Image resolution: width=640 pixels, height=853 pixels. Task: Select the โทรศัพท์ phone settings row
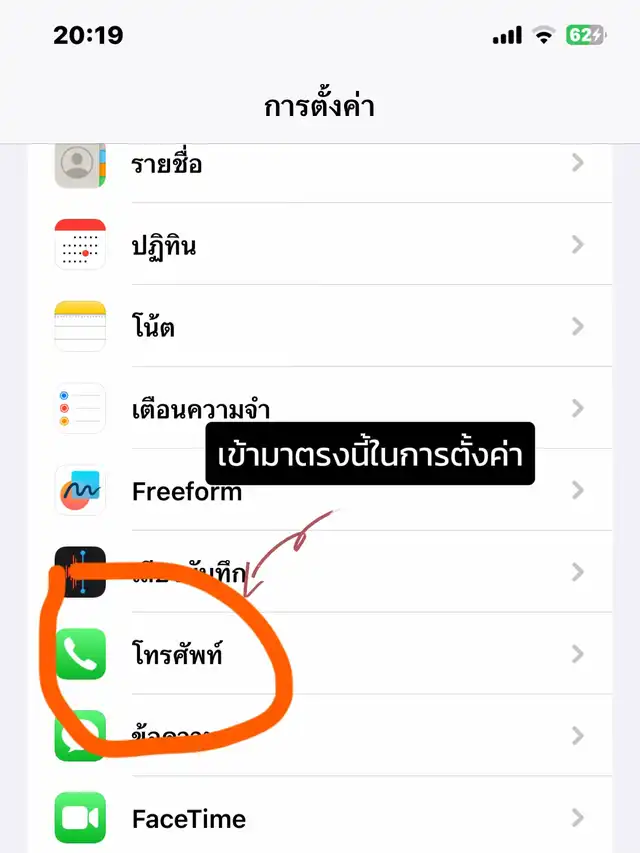(320, 653)
